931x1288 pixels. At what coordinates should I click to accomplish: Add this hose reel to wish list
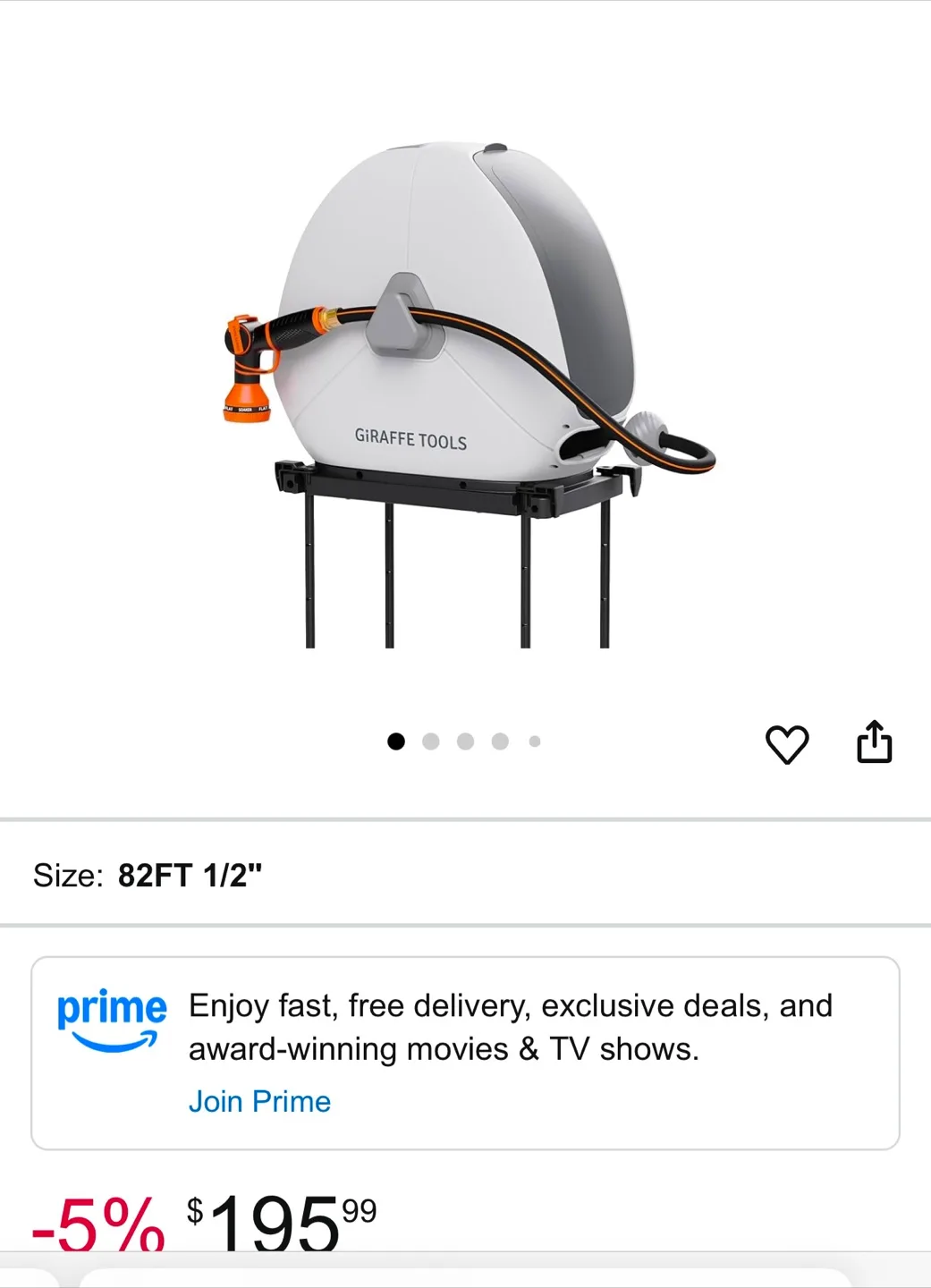point(787,744)
